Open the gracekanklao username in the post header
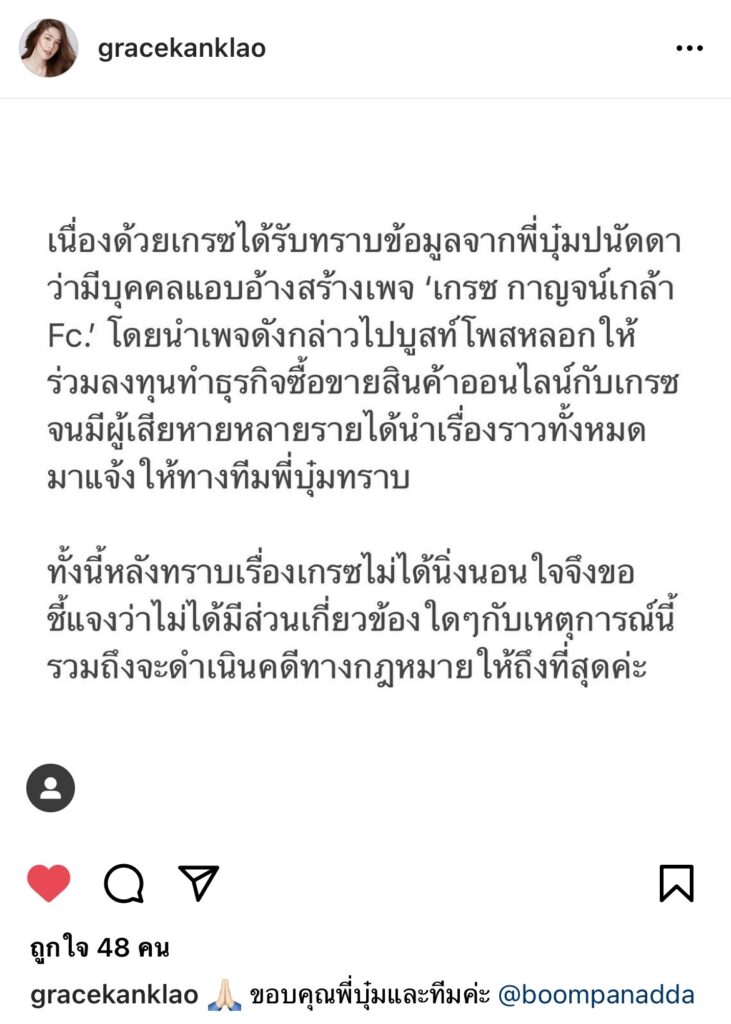 (182, 48)
